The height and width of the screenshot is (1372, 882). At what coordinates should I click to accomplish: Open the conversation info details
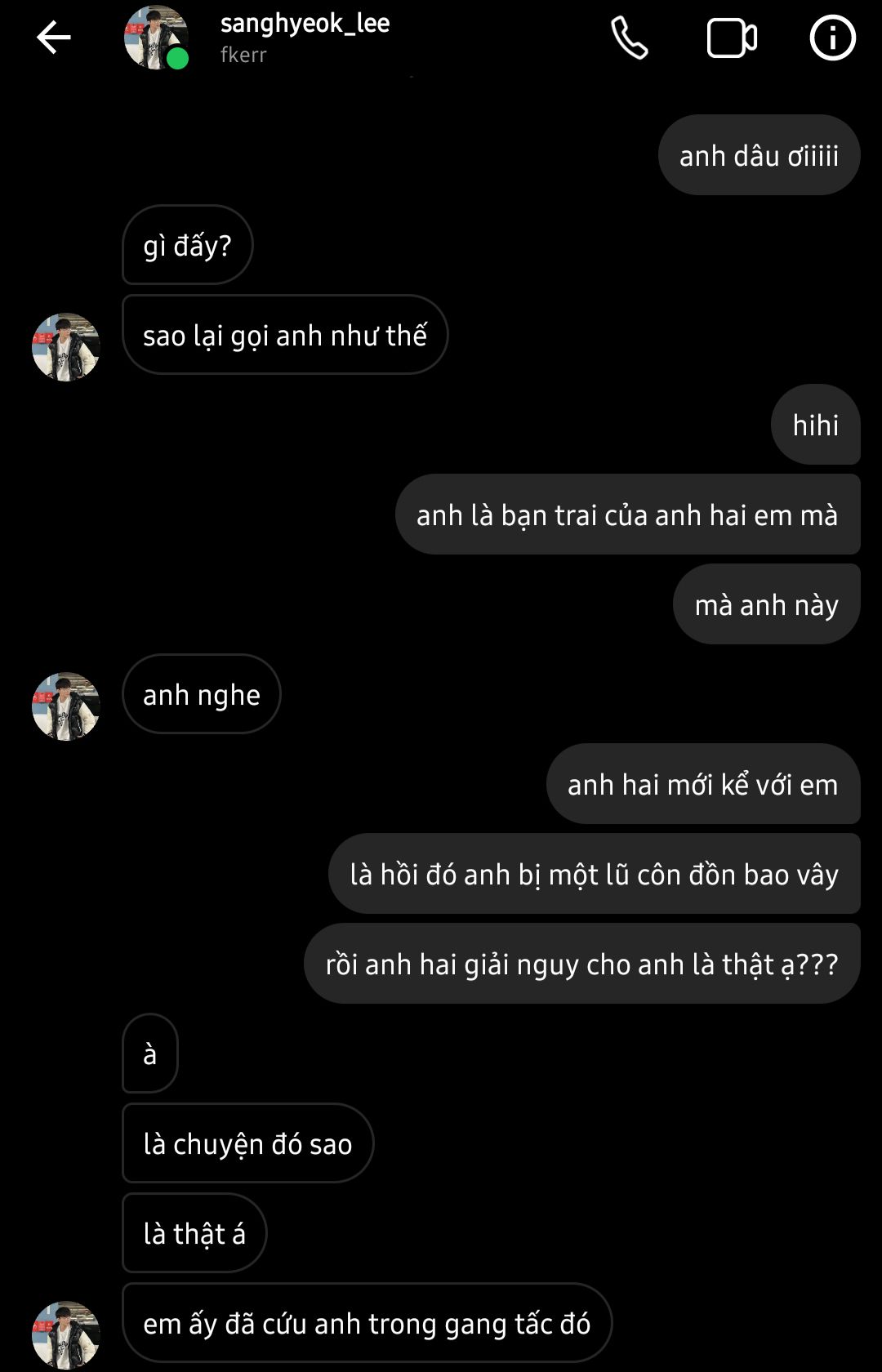[832, 38]
